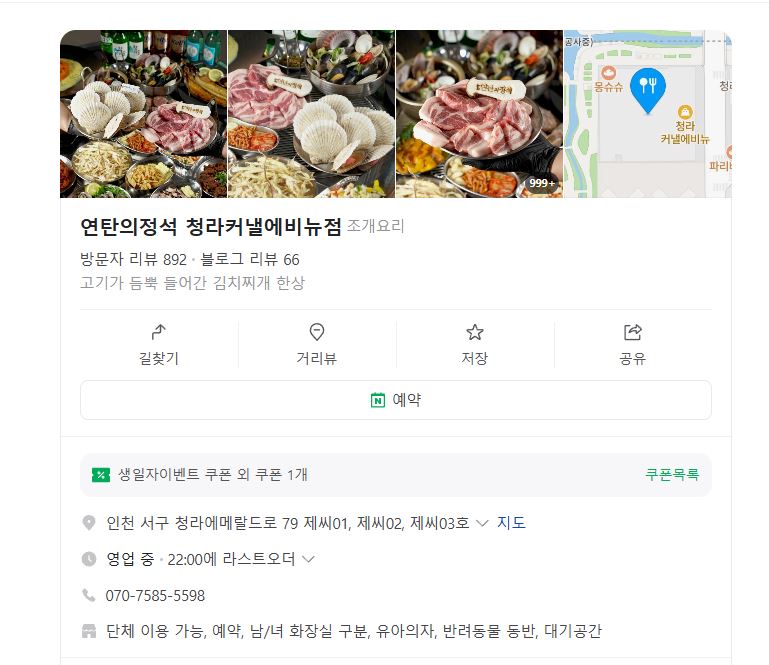Save this place with 저장 star
This screenshot has height=665, width=769.
coord(474,344)
